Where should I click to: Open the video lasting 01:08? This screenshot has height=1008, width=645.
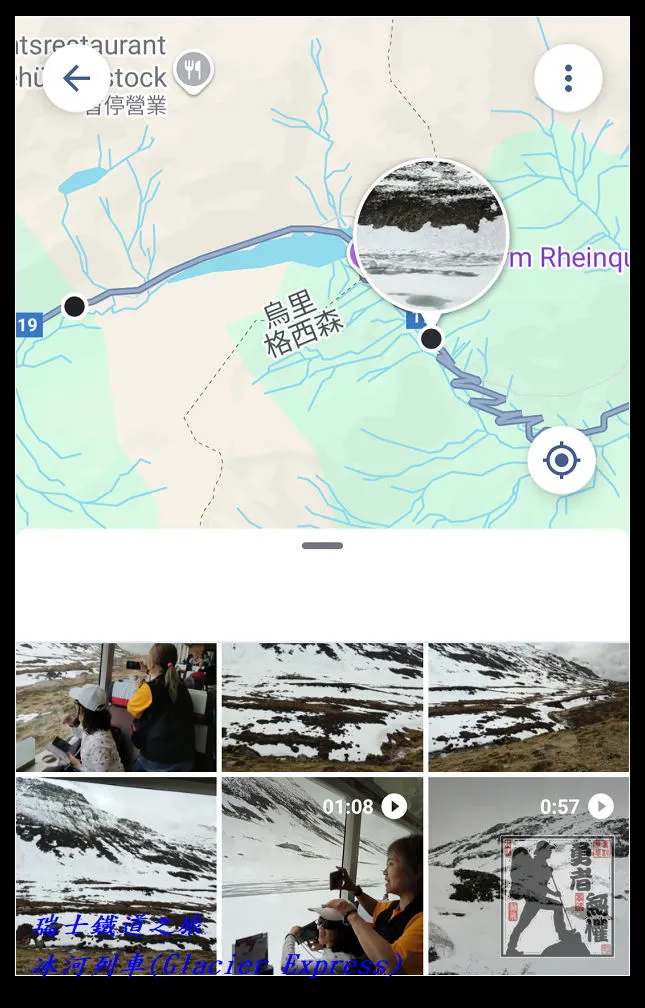tap(322, 875)
